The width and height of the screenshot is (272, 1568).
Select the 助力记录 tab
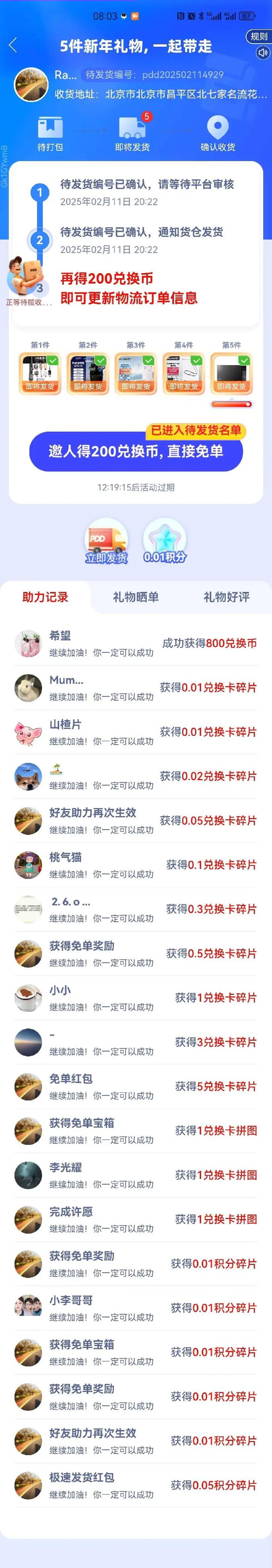(x=45, y=596)
